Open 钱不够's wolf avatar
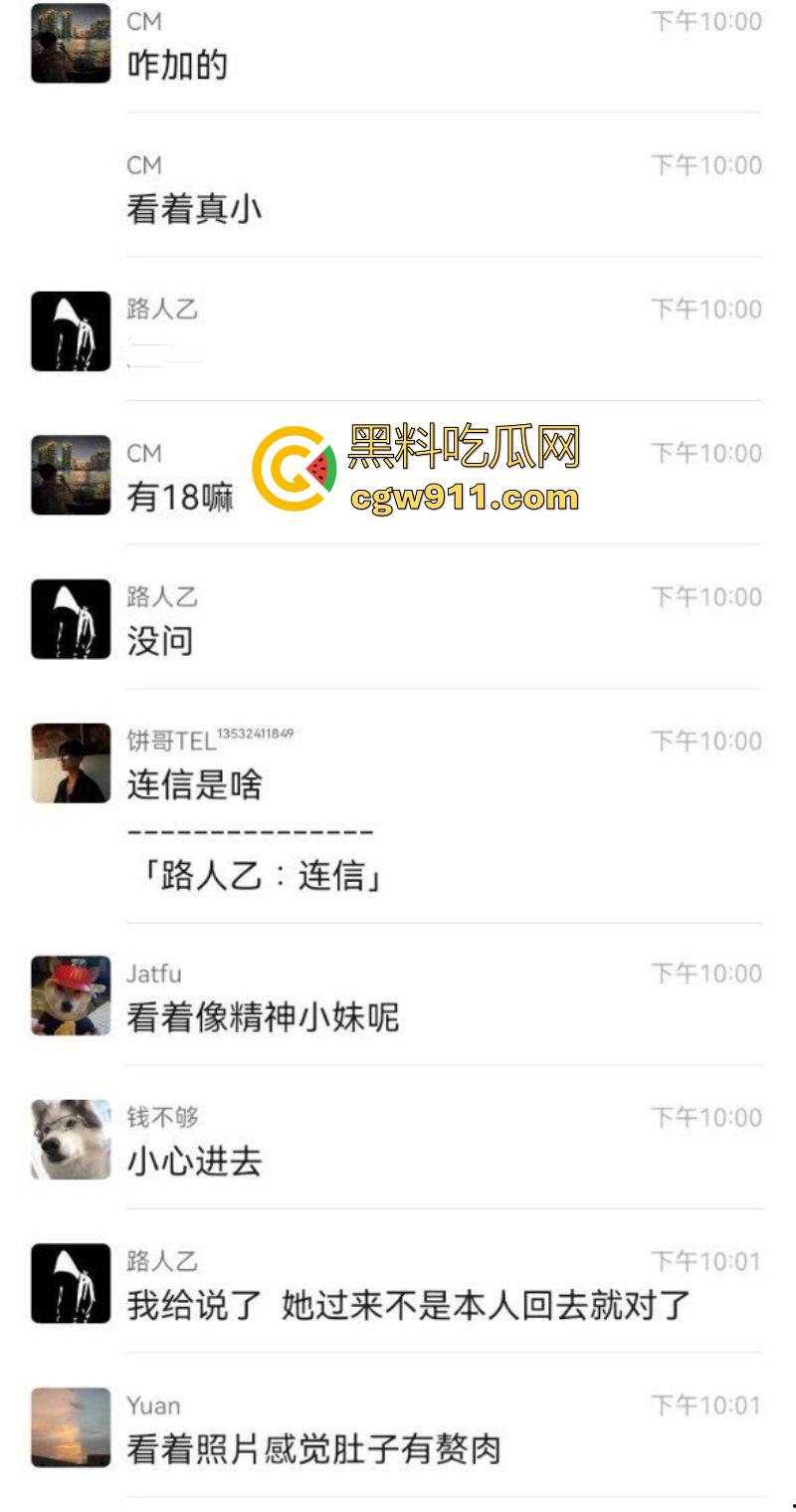The width and height of the screenshot is (796, 1512). click(x=69, y=1140)
